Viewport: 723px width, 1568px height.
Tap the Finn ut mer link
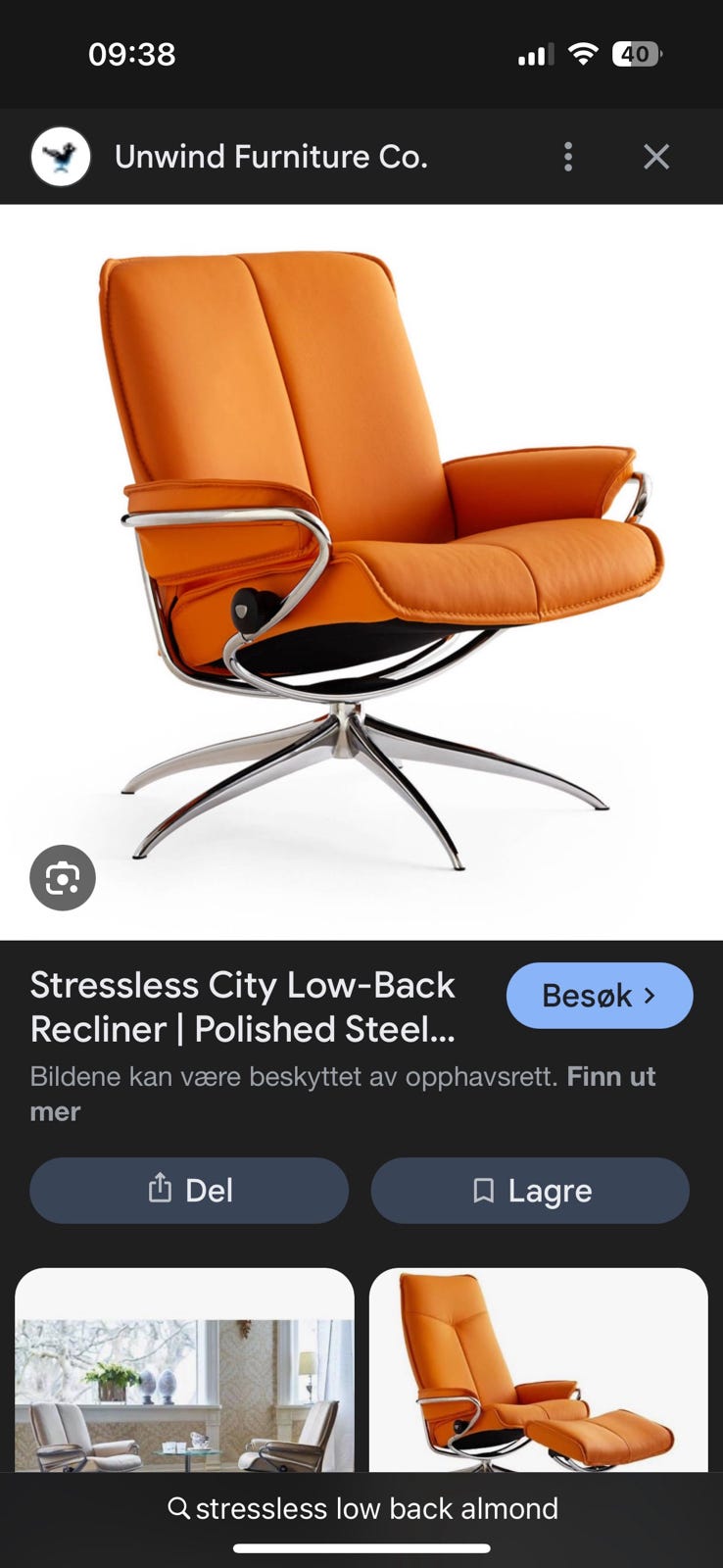pos(610,1076)
